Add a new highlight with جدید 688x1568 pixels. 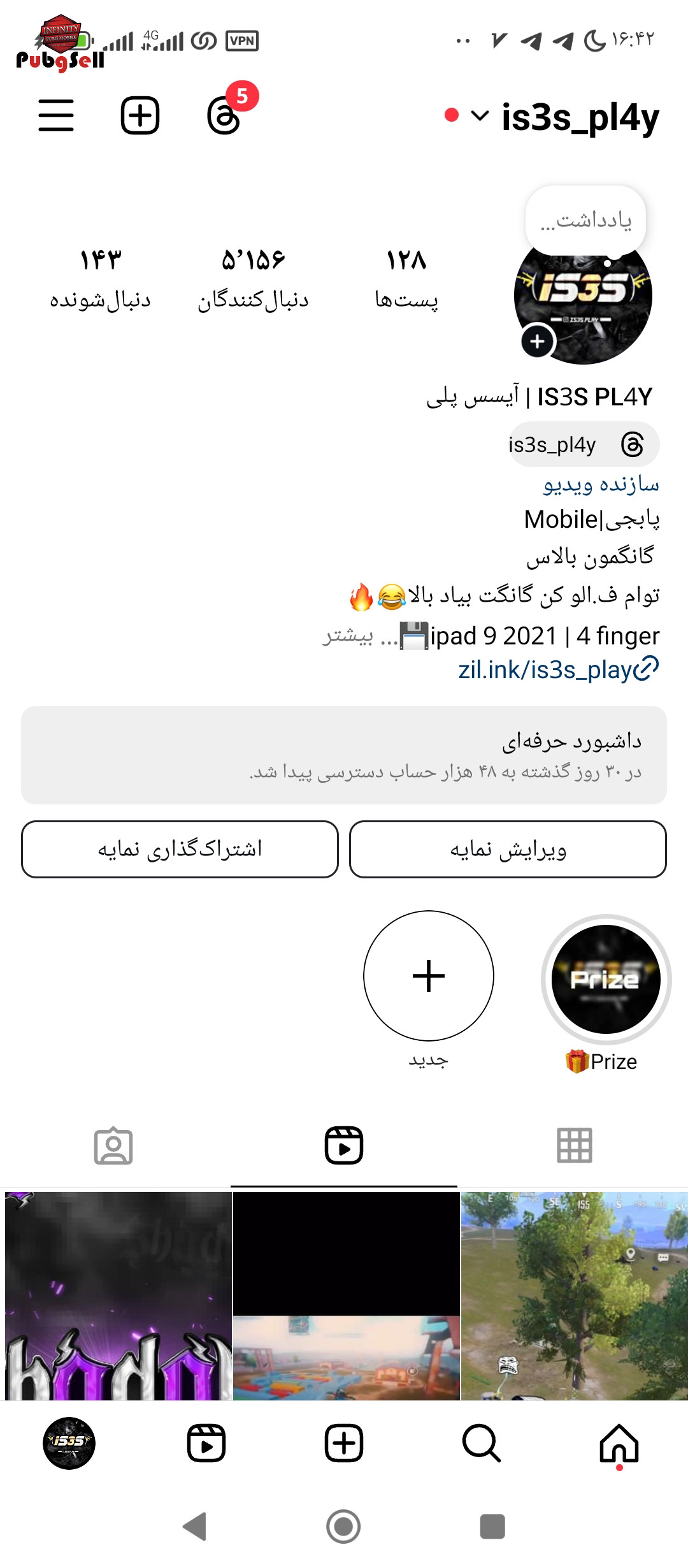(x=429, y=976)
